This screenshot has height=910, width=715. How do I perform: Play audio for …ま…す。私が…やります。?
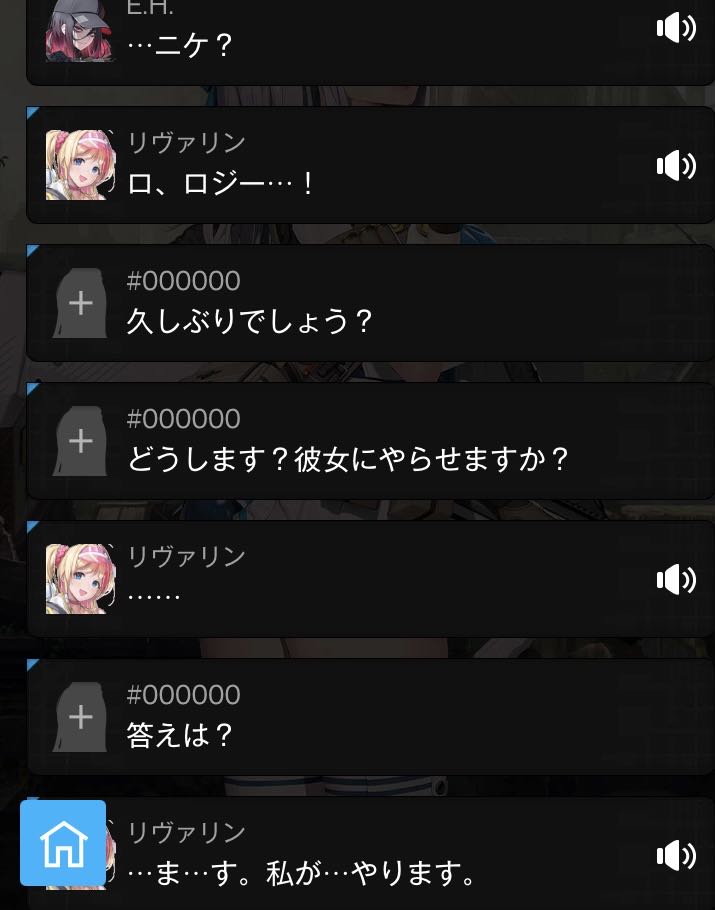click(675, 855)
